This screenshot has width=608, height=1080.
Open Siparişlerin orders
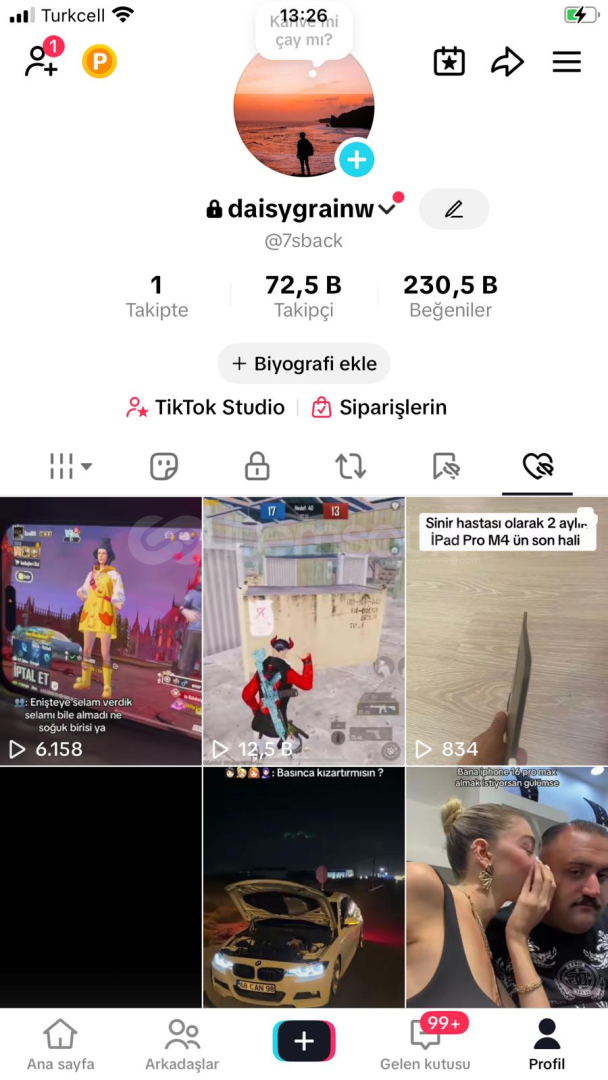(379, 407)
